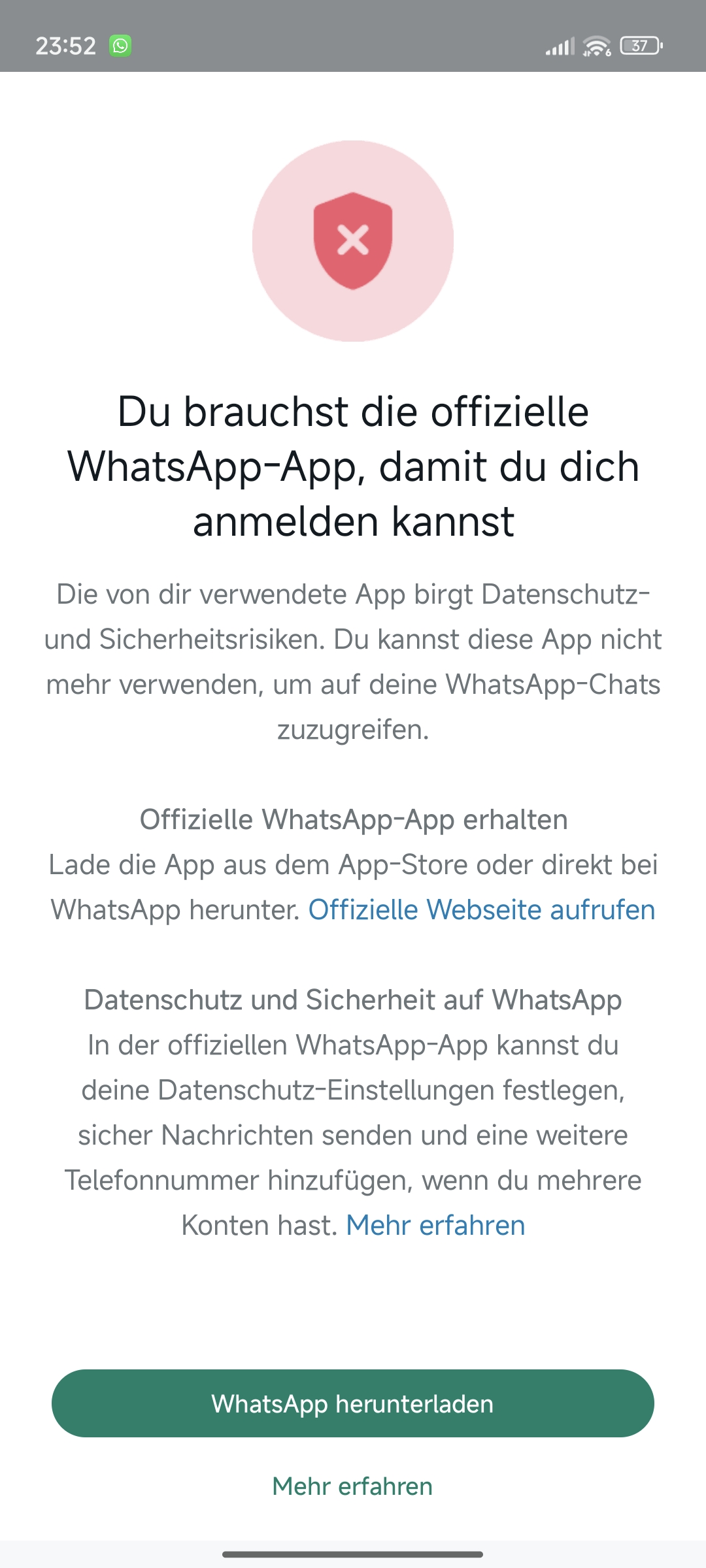The width and height of the screenshot is (706, 1568).
Task: Tap the WhatsApp herunterladen button
Action: [353, 1403]
